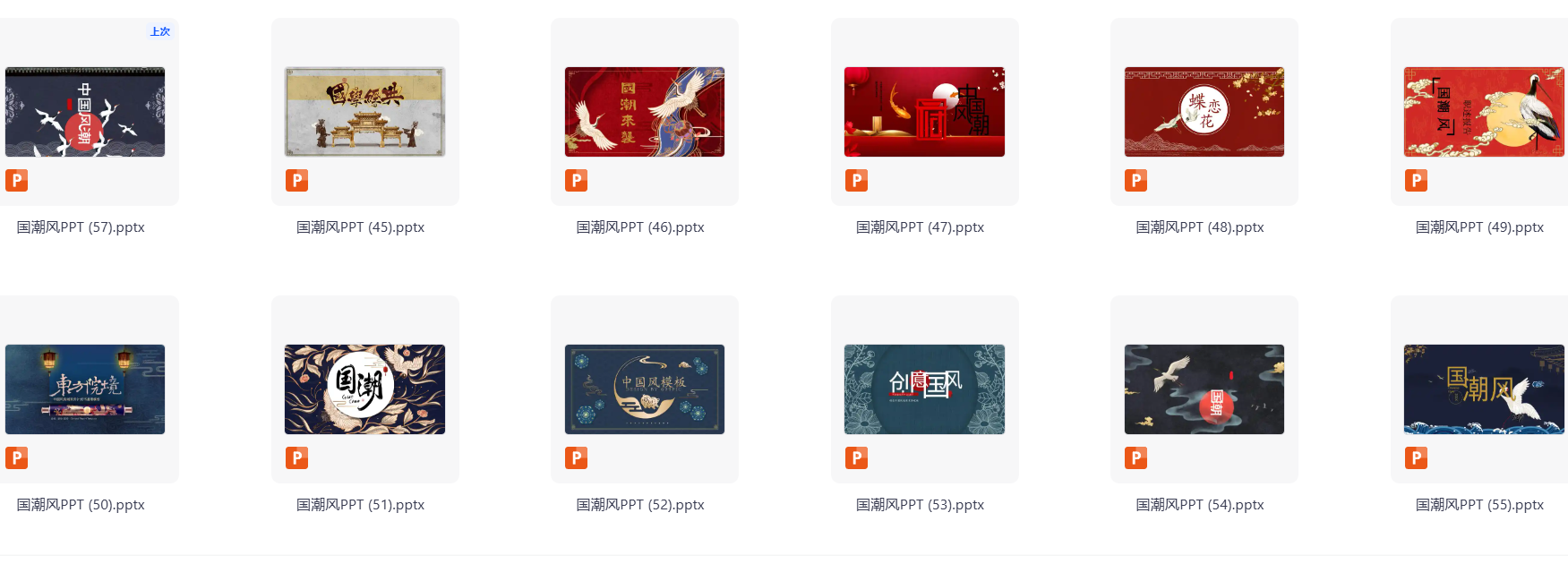Open 国潮风PPT (45).pptx file
This screenshot has width=1568, height=564.
364,112
